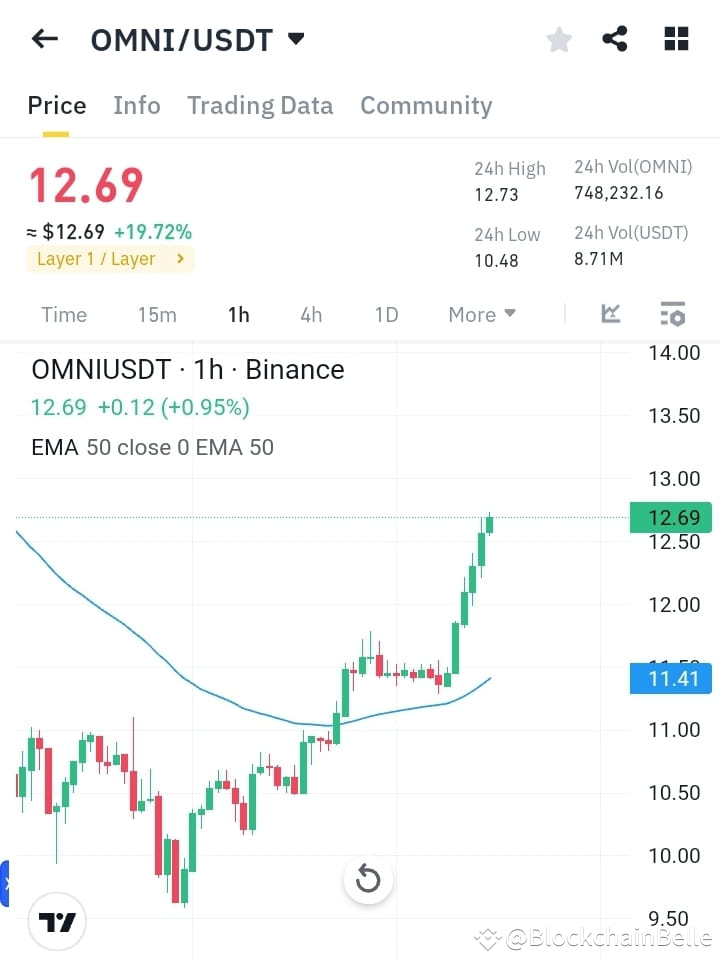Expand the More timeframe dropdown

pyautogui.click(x=481, y=314)
